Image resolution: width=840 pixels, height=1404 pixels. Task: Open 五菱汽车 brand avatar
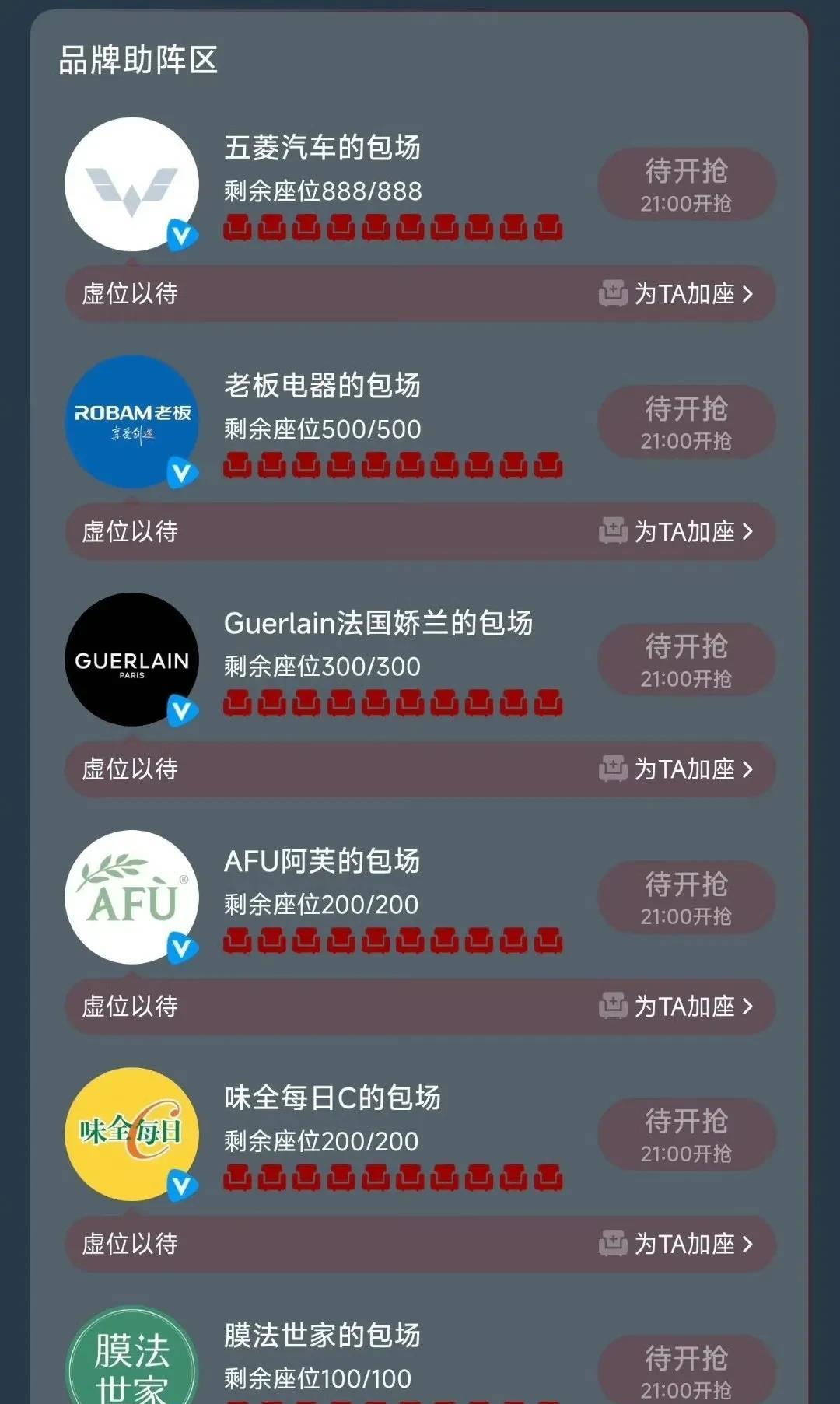(132, 184)
